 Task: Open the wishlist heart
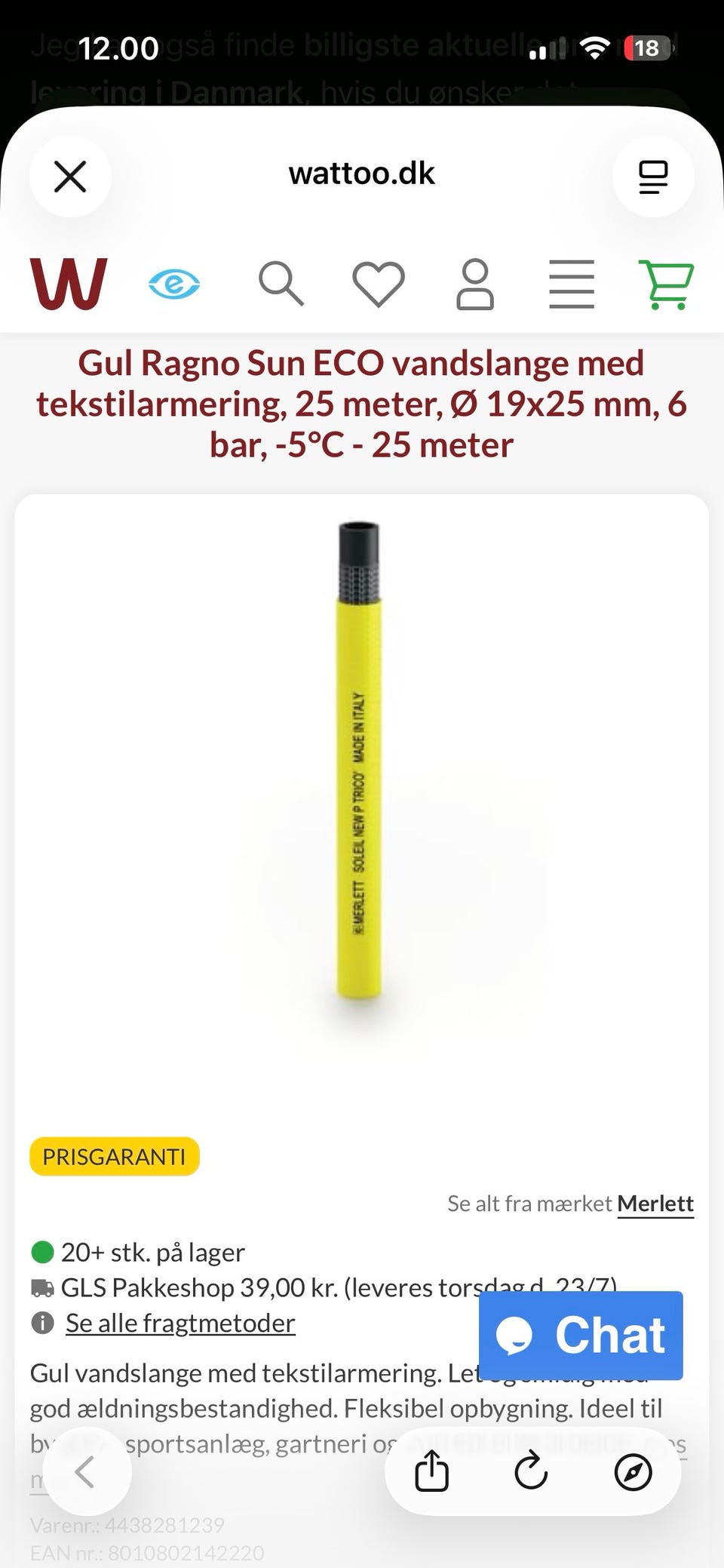pyautogui.click(x=379, y=284)
